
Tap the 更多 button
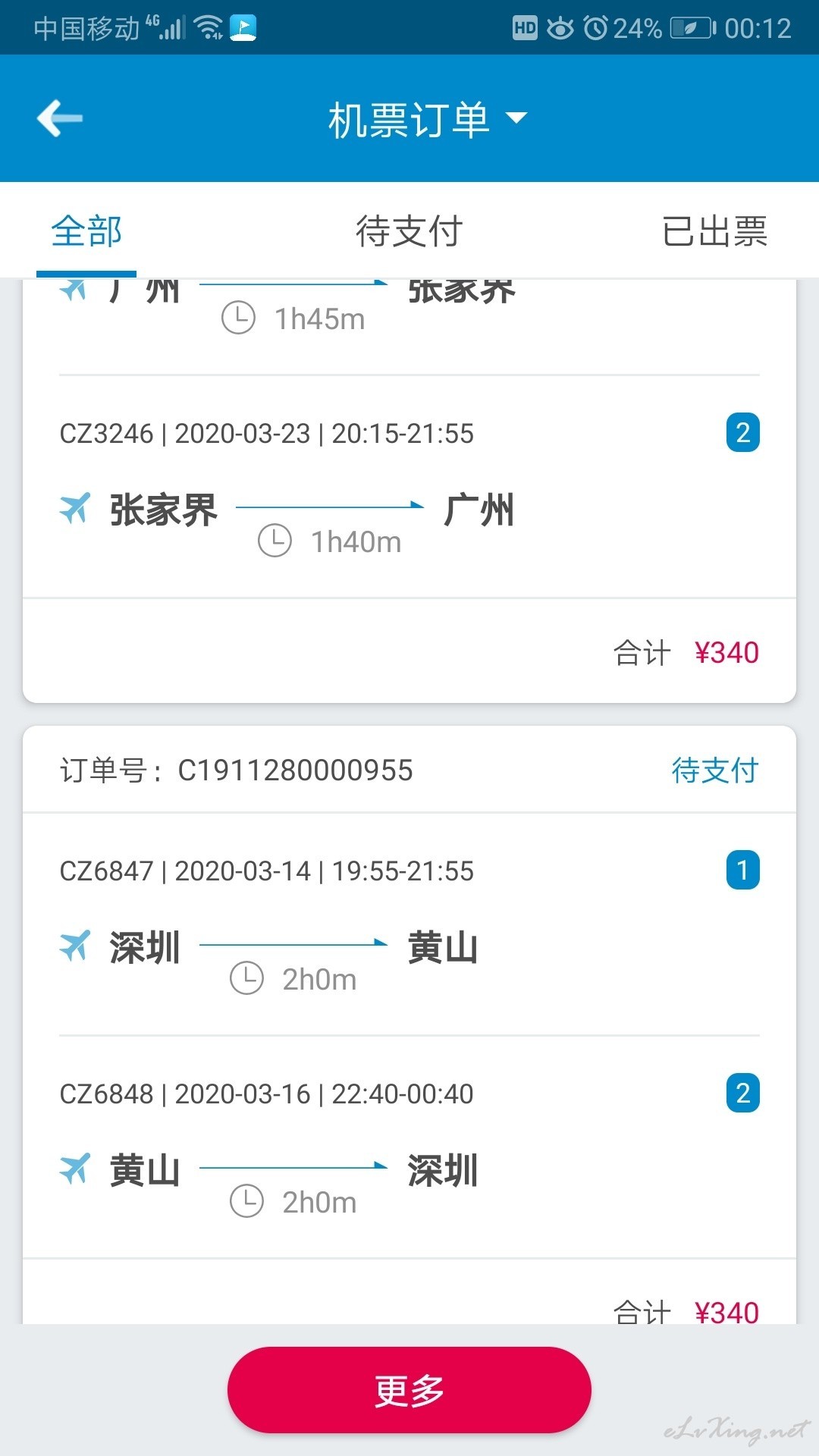(x=409, y=1390)
